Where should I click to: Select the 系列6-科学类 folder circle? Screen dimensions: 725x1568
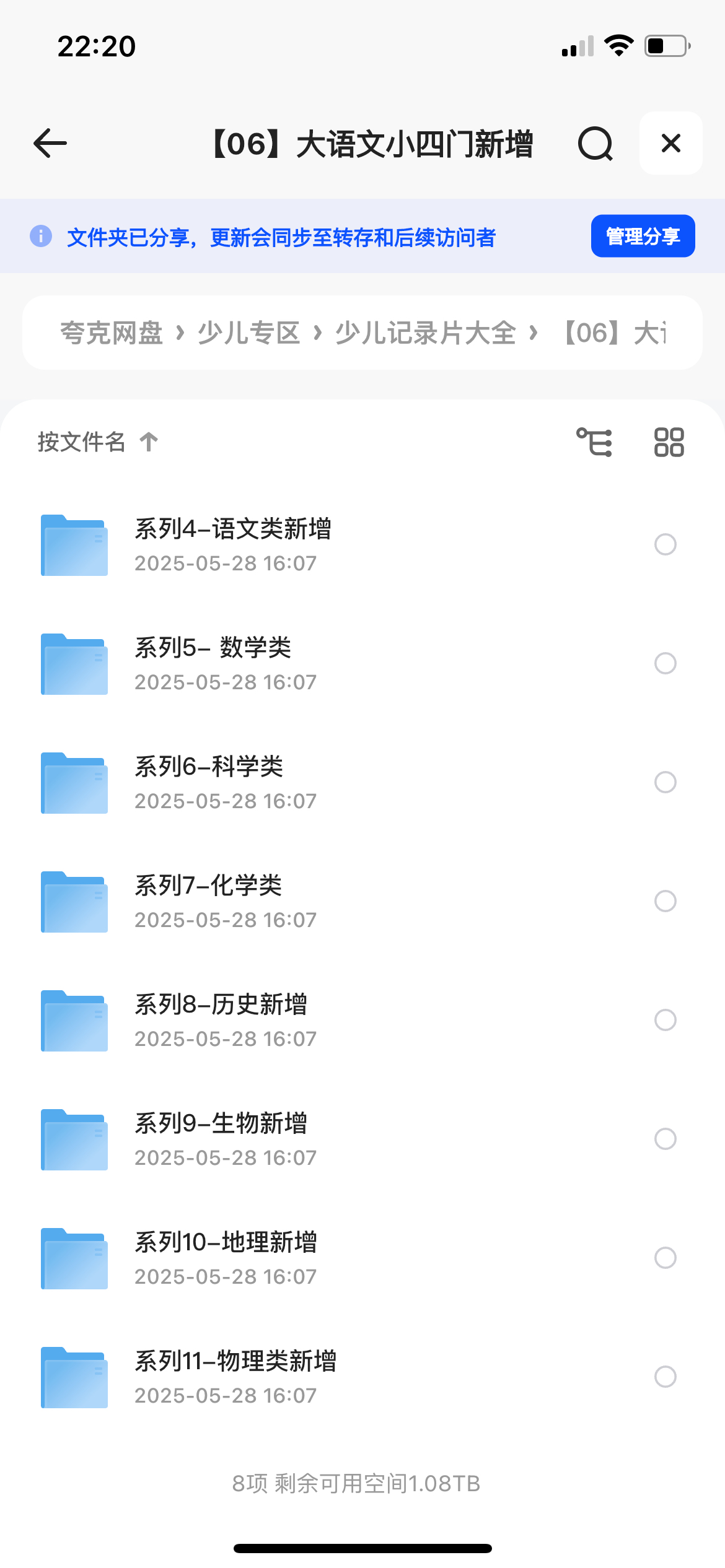666,782
